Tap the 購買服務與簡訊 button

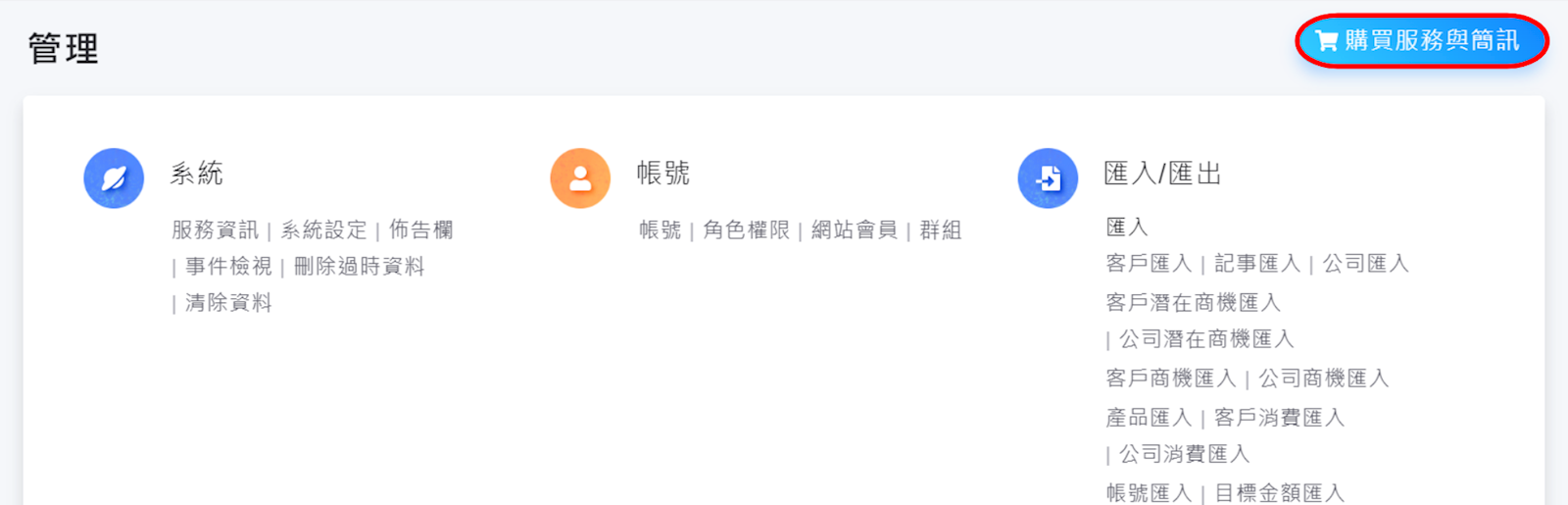point(1421,41)
